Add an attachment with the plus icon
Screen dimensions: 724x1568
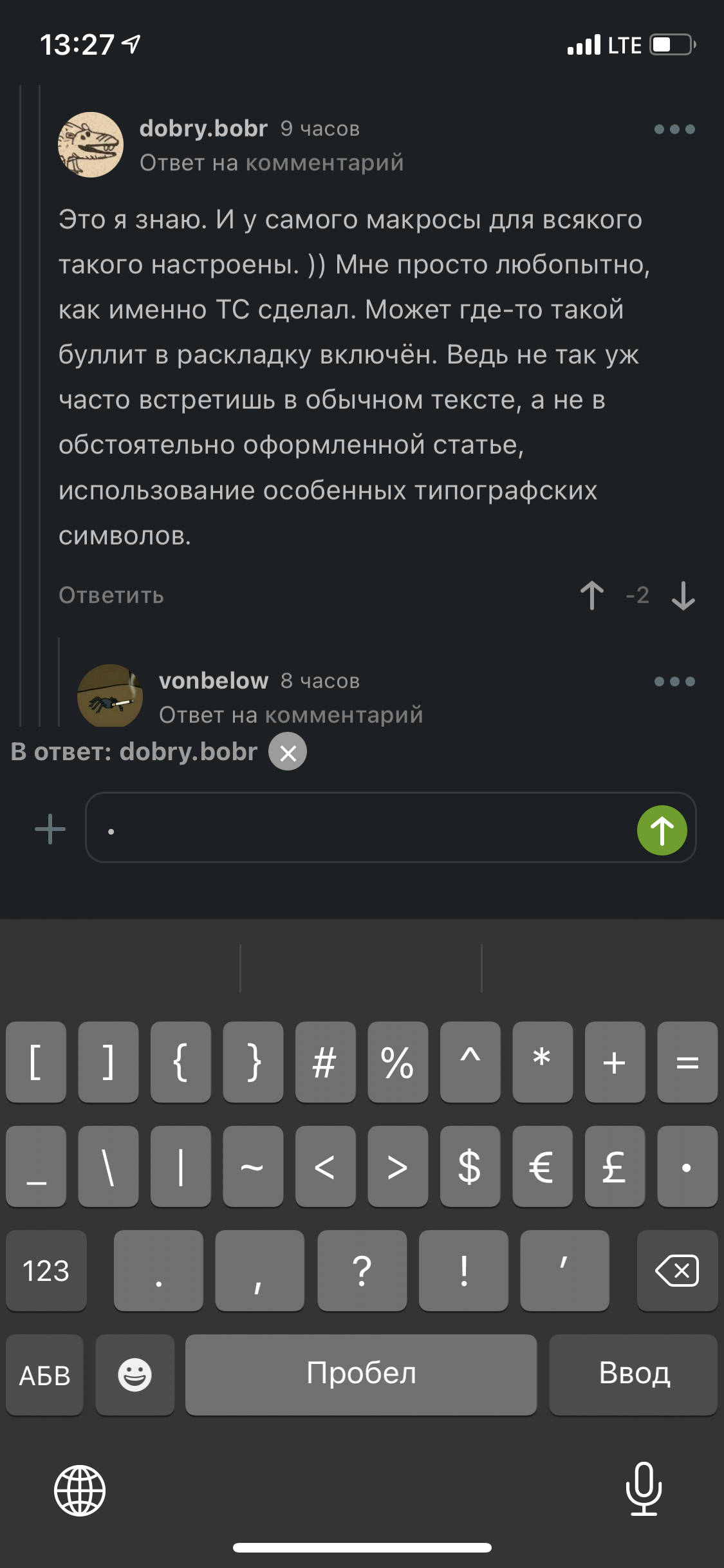coord(50,829)
